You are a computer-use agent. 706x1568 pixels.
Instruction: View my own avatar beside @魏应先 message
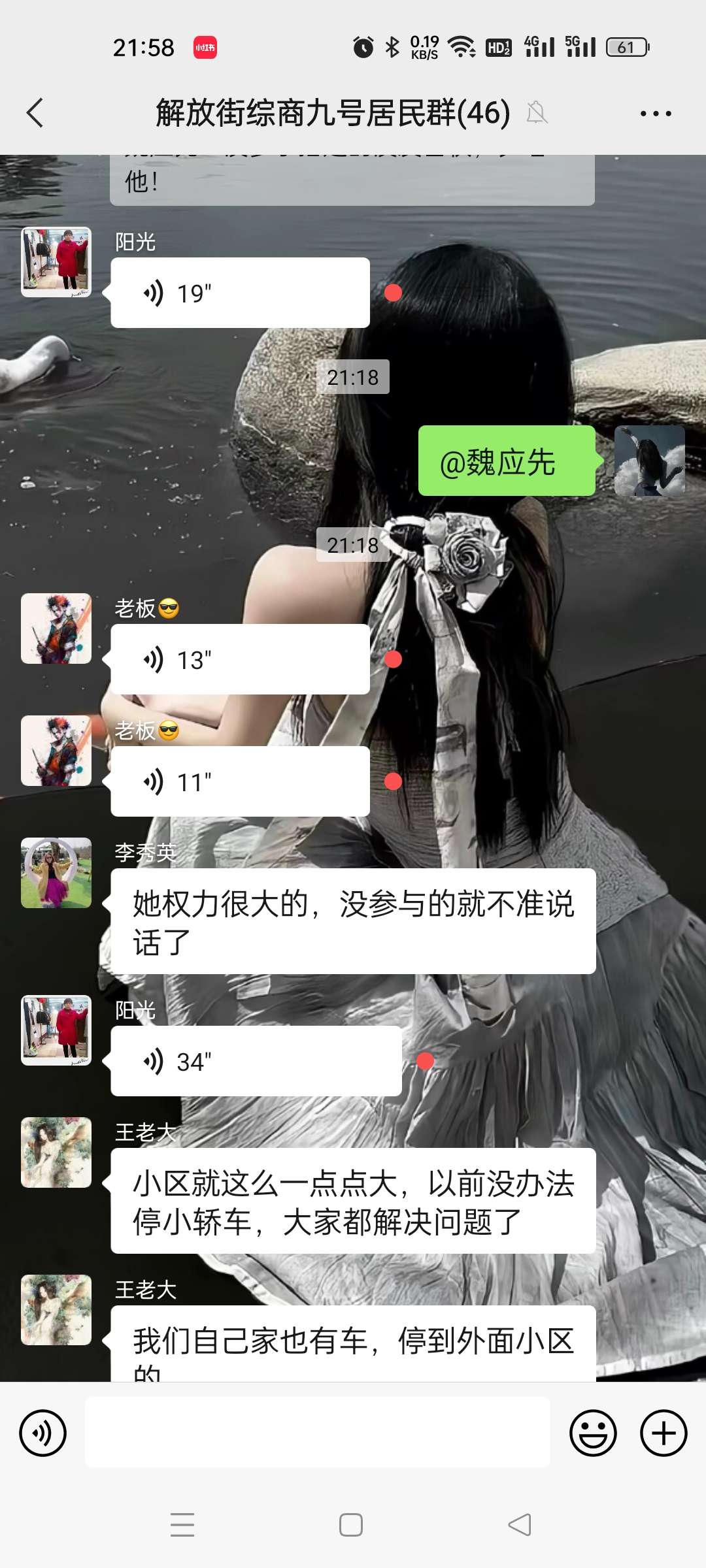coord(649,461)
